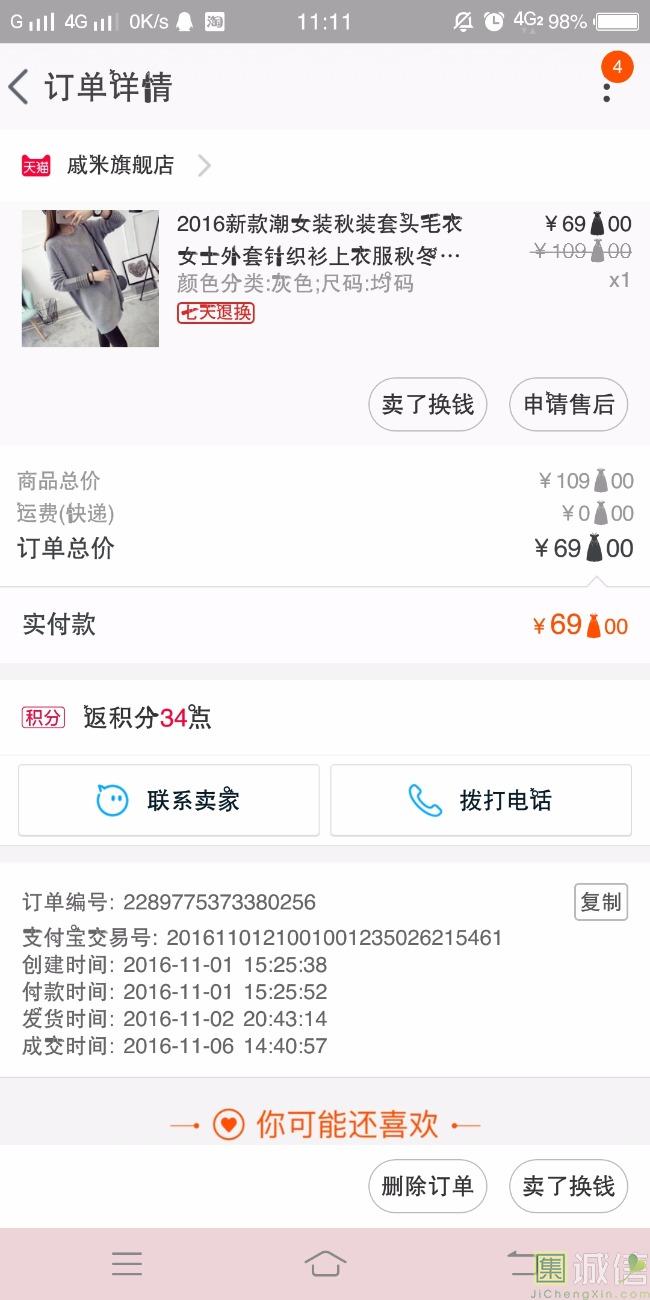Call the seller with 拨打电话
The height and width of the screenshot is (1300, 650).
coord(481,800)
